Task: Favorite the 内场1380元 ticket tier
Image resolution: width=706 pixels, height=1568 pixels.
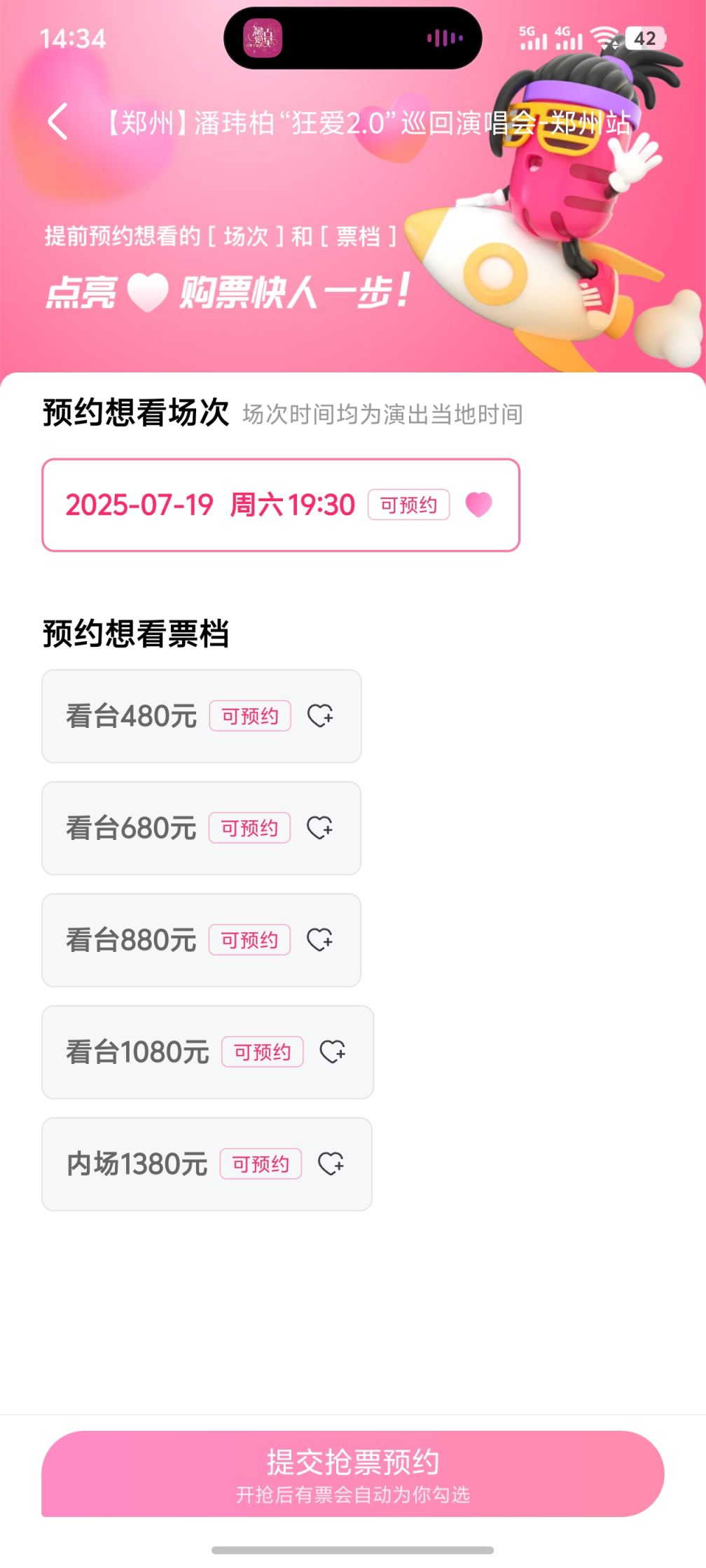Action: [x=335, y=1164]
